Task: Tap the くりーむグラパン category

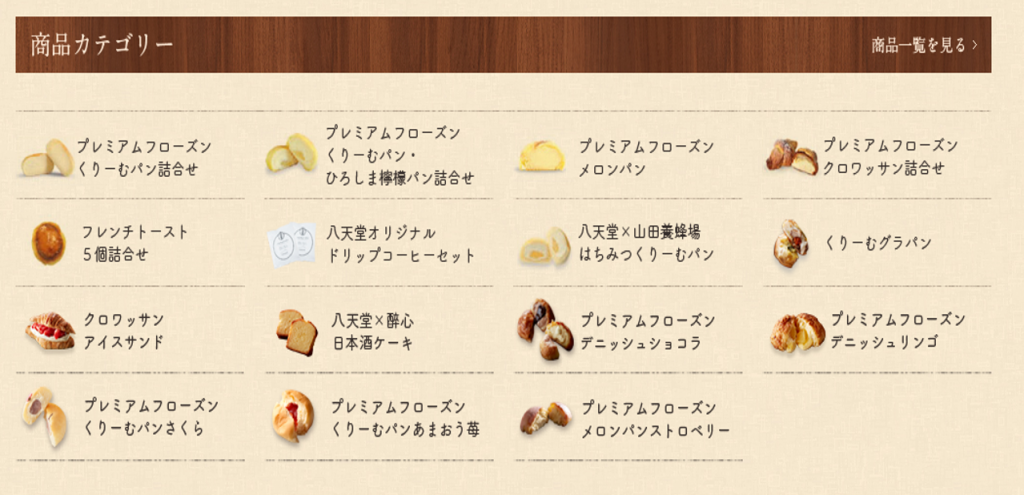Action: (877, 243)
